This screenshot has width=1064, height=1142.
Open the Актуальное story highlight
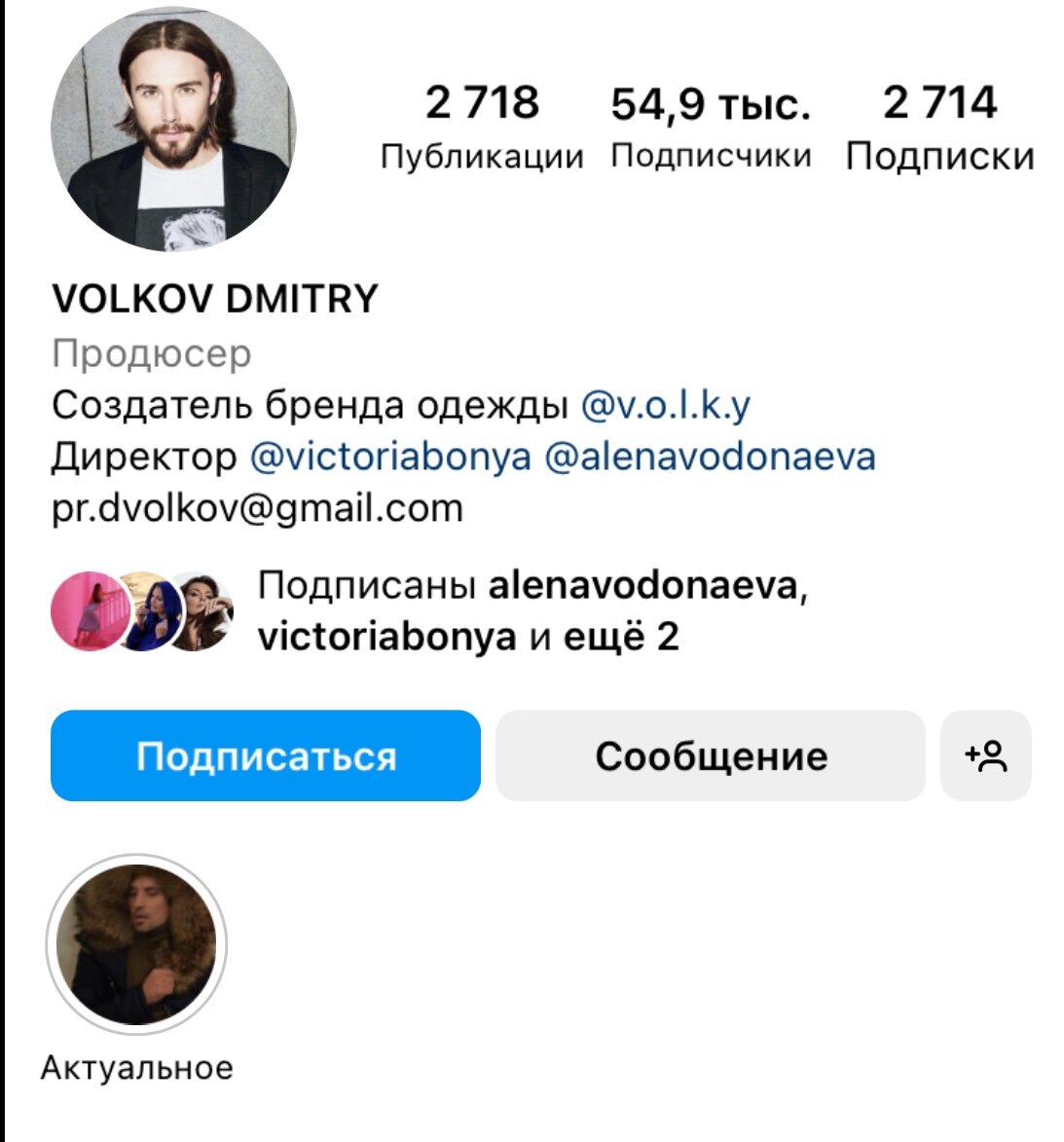coord(136,944)
